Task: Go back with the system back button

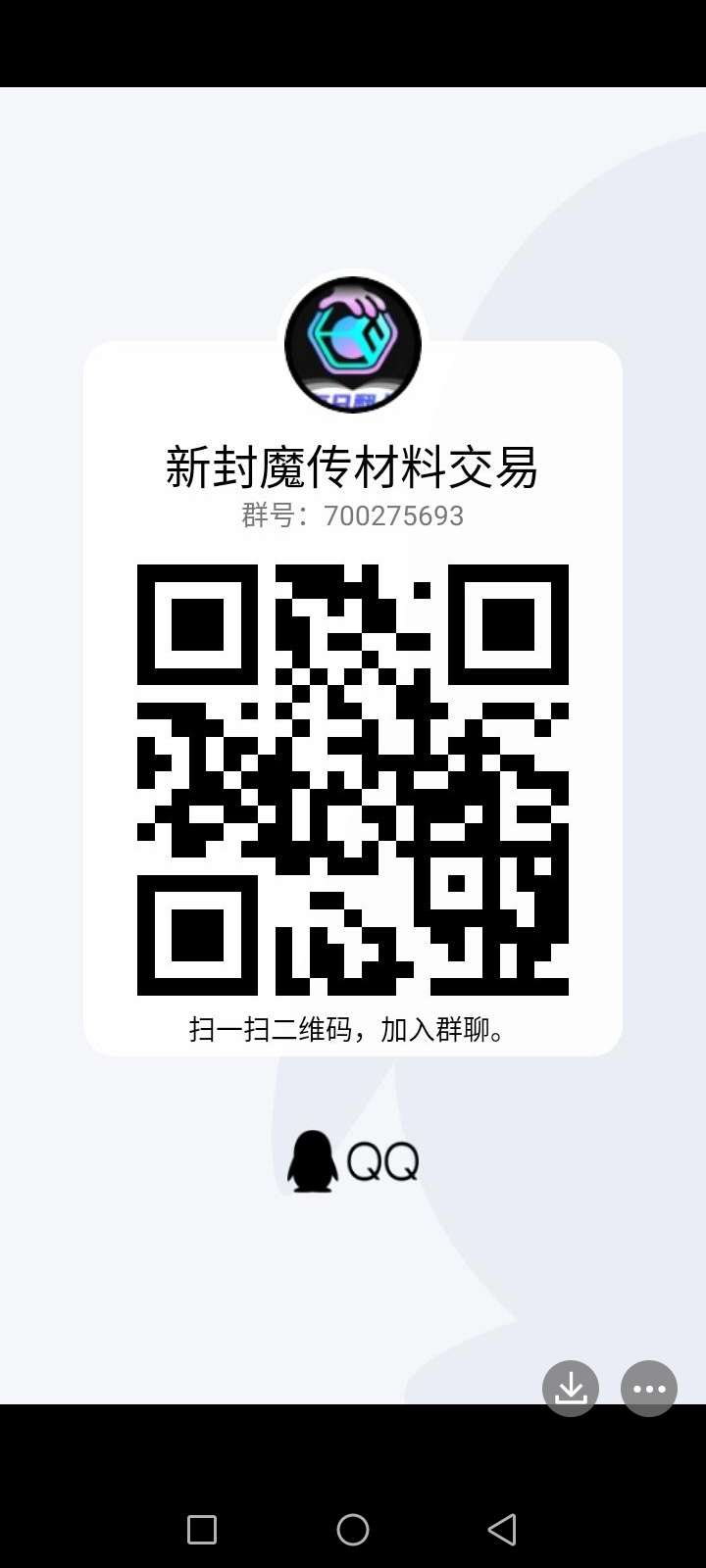Action: pyautogui.click(x=502, y=1529)
